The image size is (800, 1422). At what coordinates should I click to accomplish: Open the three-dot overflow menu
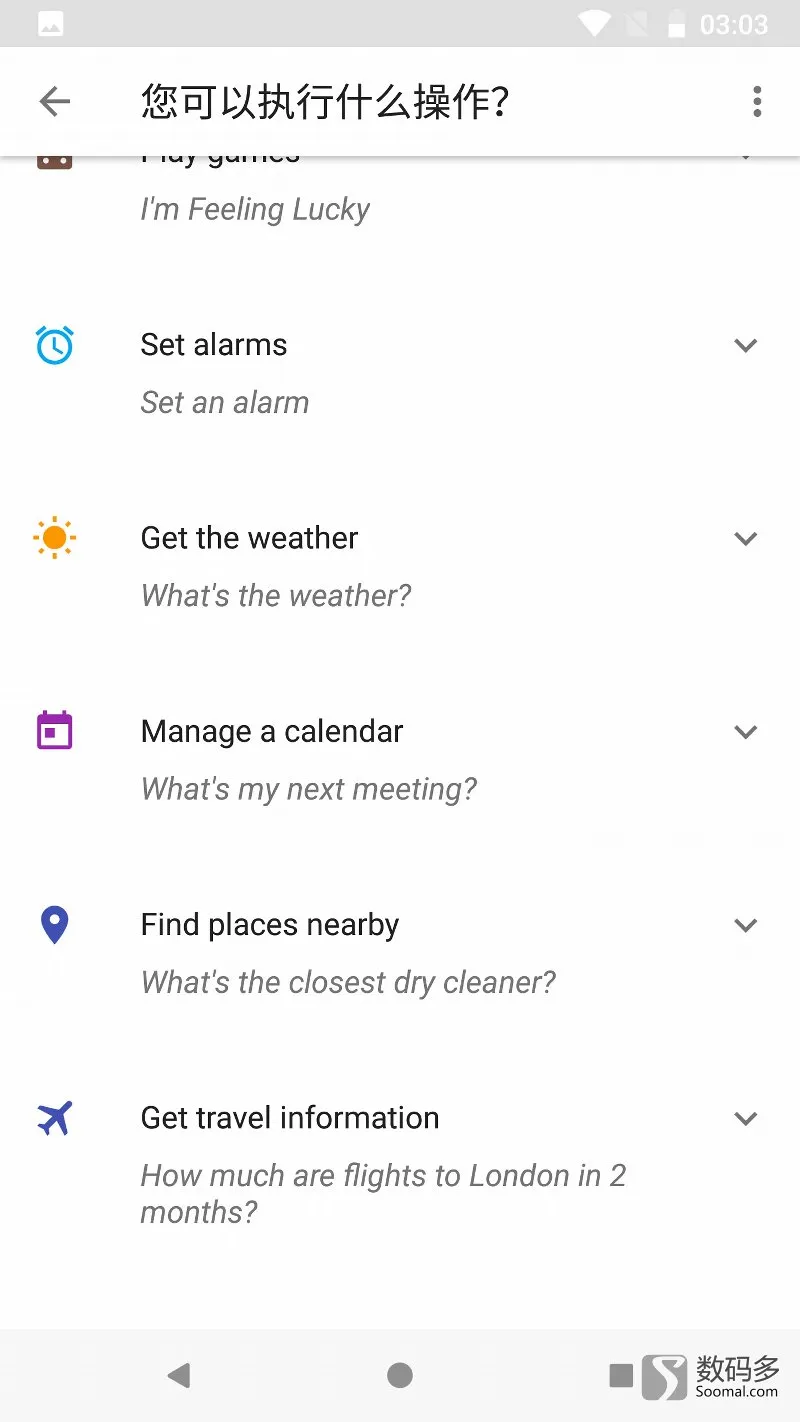[757, 101]
